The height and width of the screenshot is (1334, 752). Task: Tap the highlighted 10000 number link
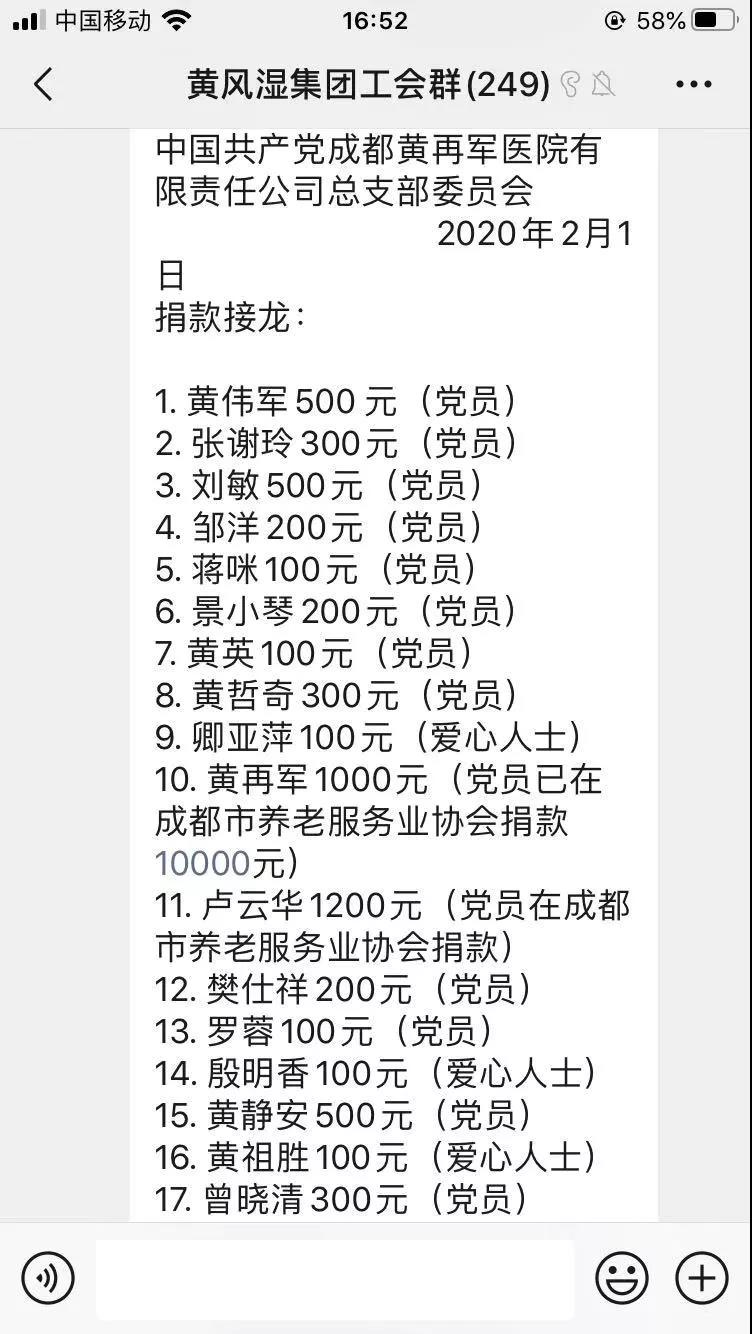pyautogui.click(x=202, y=862)
